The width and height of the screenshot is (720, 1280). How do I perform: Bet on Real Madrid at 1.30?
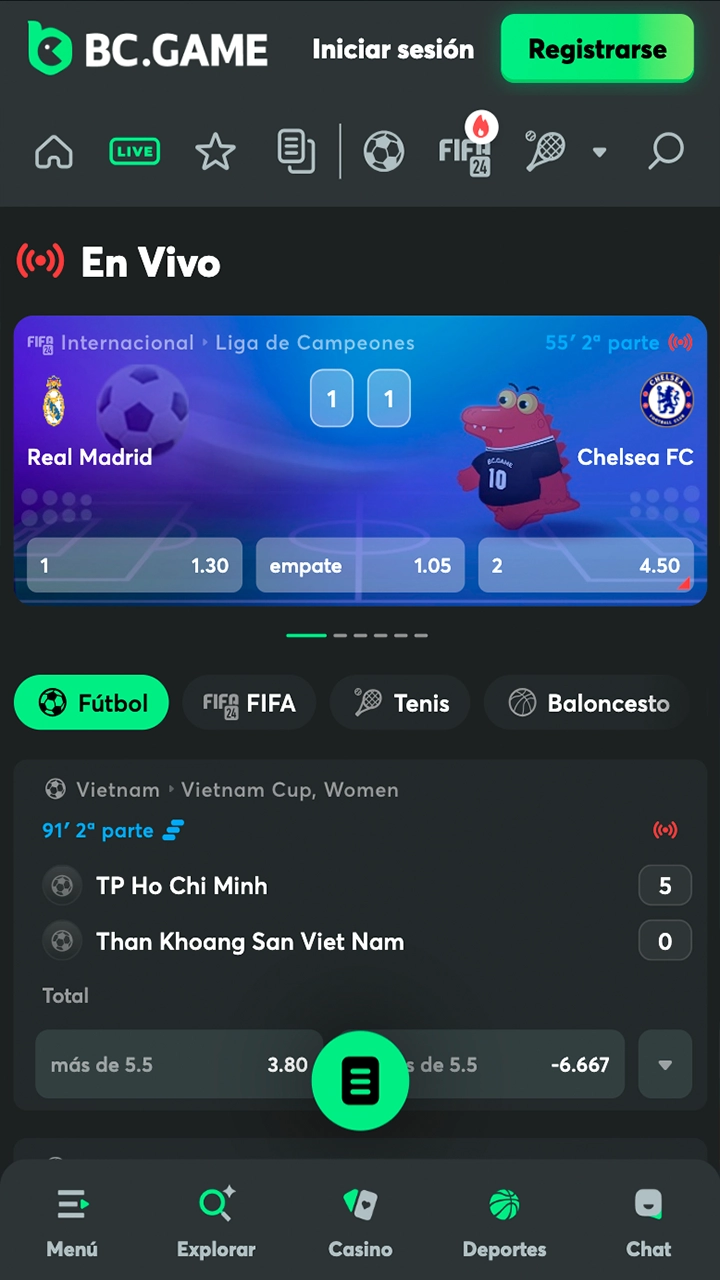135,566
